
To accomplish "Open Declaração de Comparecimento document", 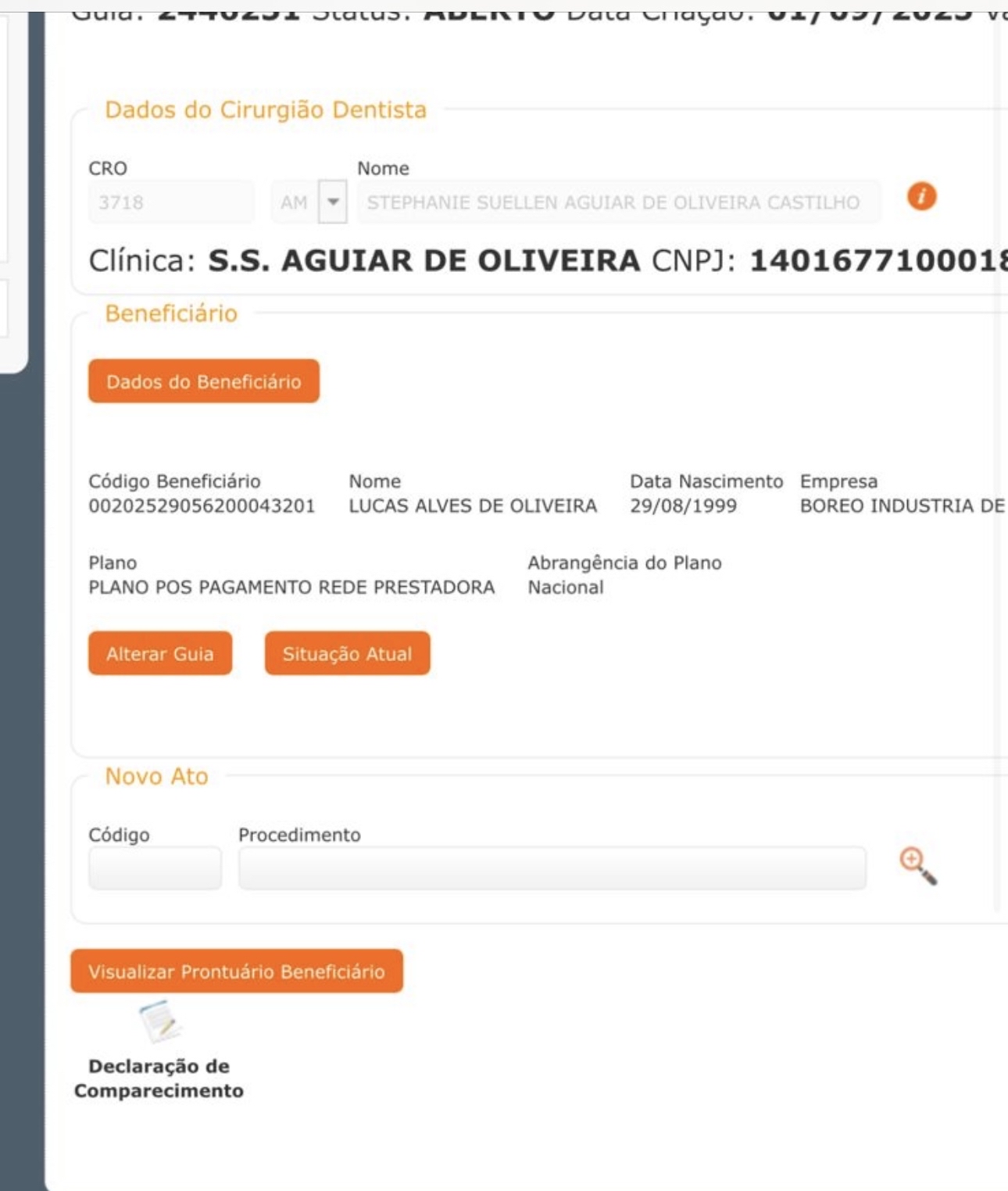I will pos(159,1024).
